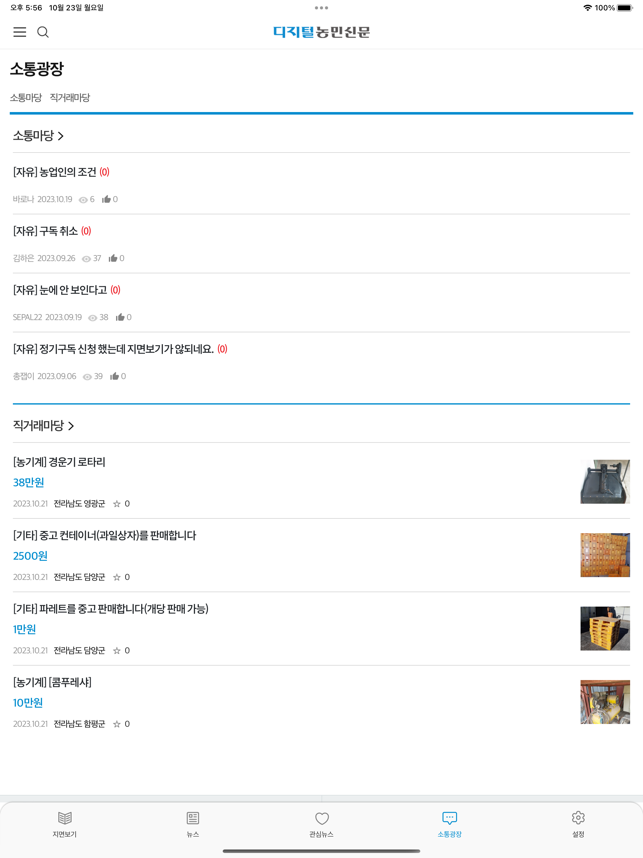The image size is (643, 858).
Task: Go to the 관심뉴스 tab
Action: click(x=321, y=824)
